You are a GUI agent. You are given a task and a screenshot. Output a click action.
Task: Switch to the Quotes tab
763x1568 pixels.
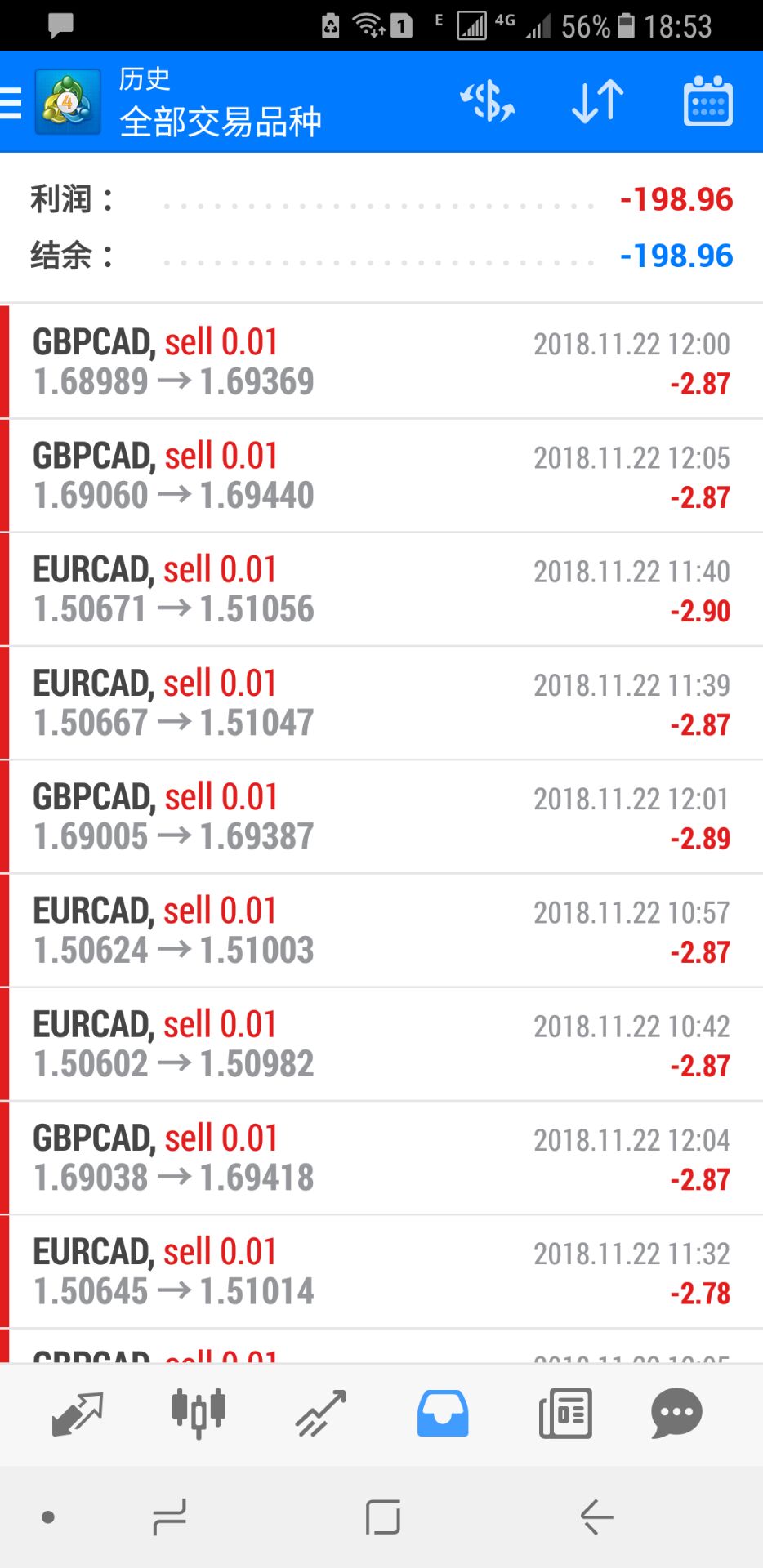tap(77, 1414)
